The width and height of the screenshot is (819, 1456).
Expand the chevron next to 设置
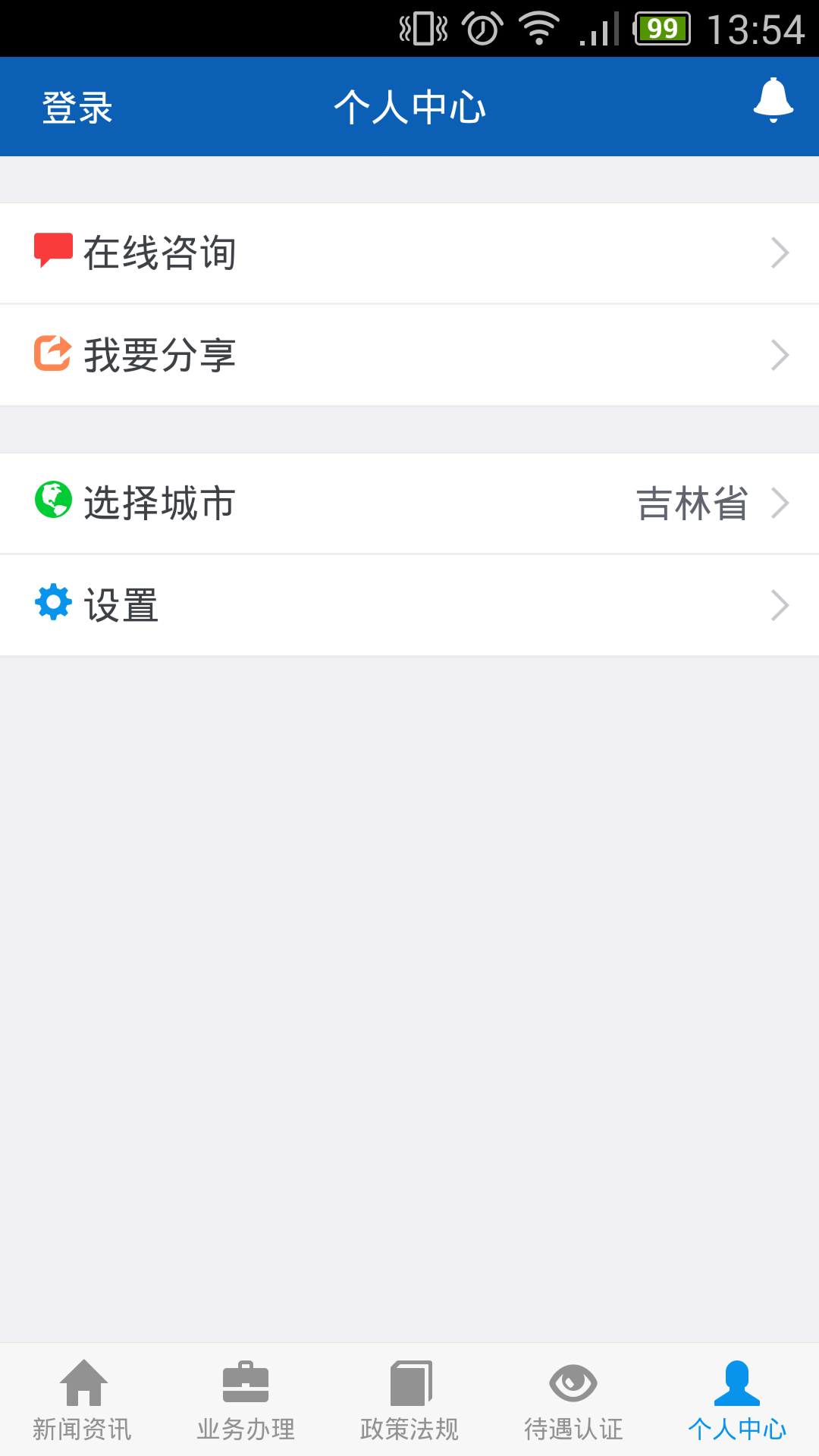[780, 604]
